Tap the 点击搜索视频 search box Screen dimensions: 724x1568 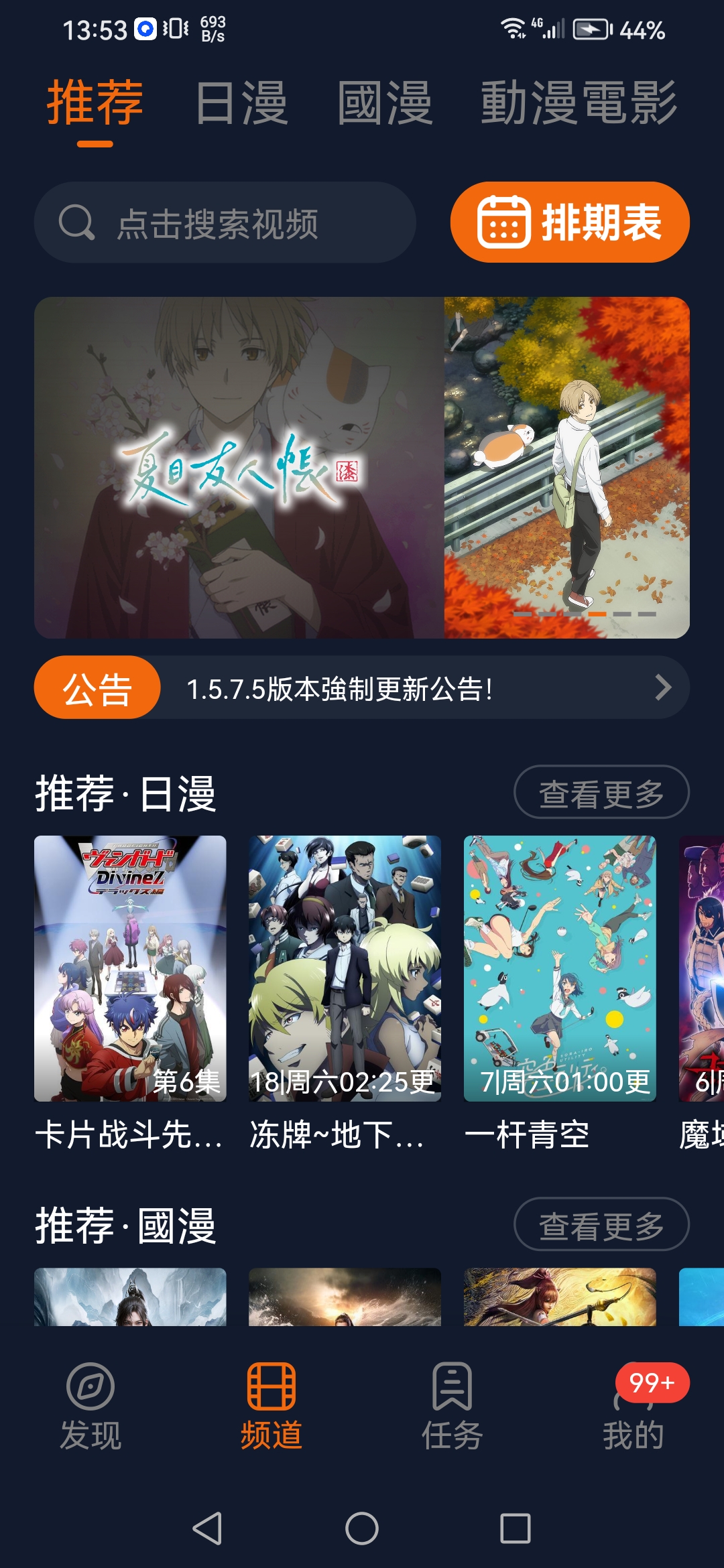tap(225, 222)
